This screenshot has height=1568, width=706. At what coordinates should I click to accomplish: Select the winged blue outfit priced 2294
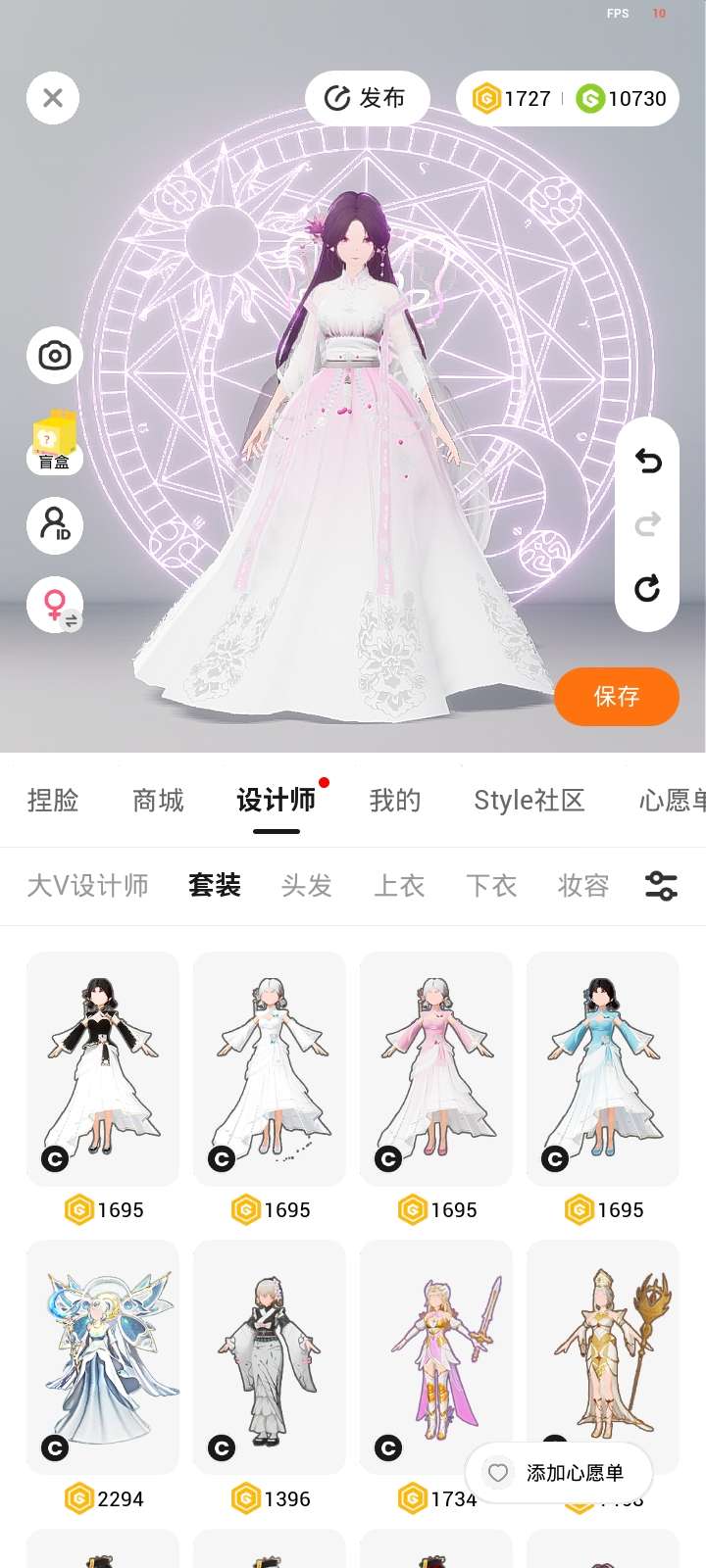pyautogui.click(x=103, y=1357)
